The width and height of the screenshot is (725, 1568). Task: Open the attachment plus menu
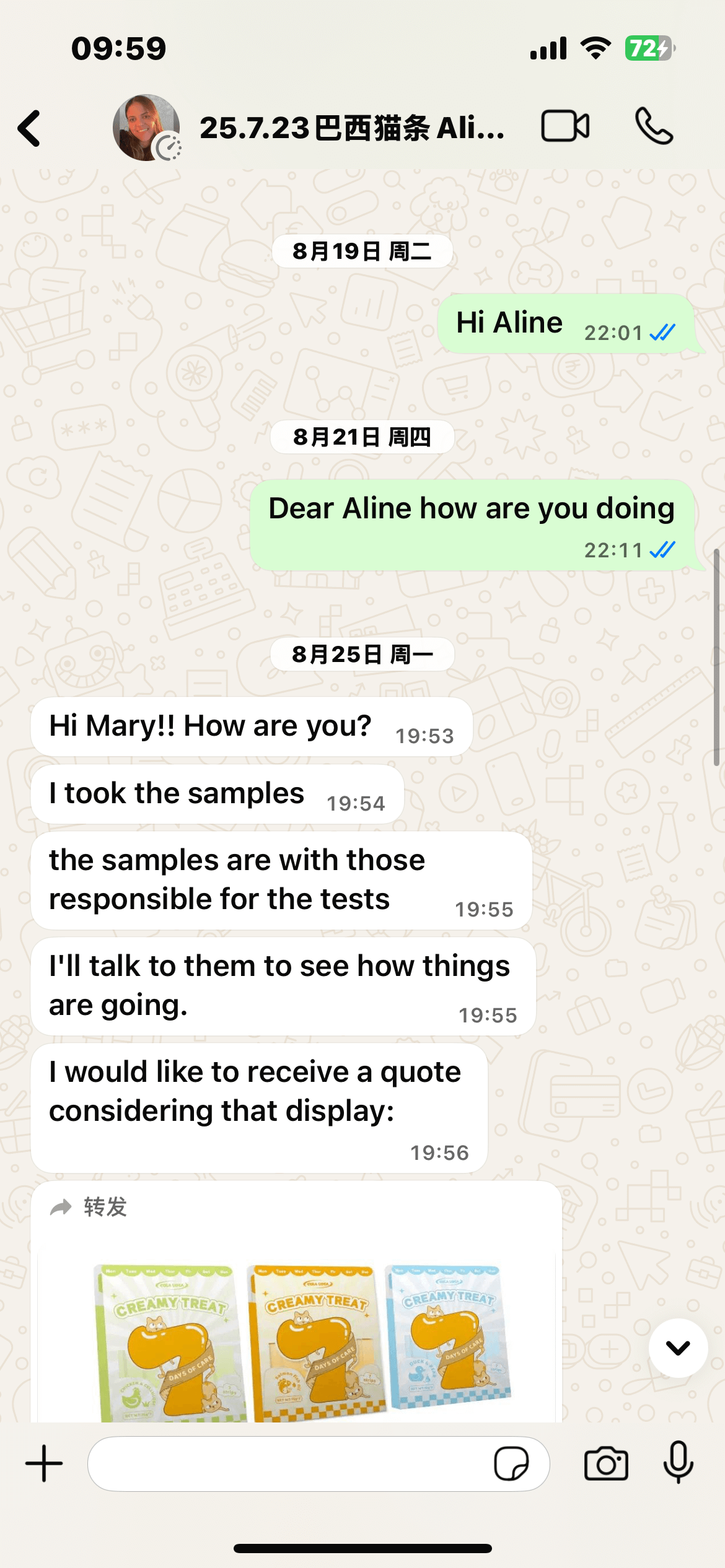tap(42, 1464)
